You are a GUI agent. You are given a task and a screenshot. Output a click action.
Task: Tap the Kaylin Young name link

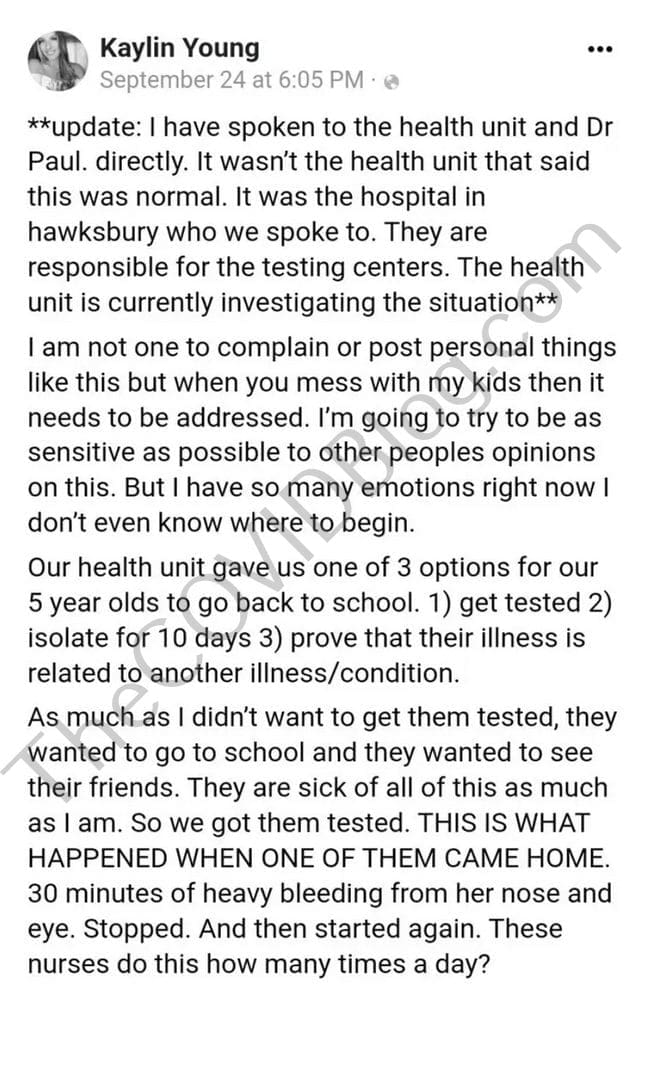coord(180,48)
